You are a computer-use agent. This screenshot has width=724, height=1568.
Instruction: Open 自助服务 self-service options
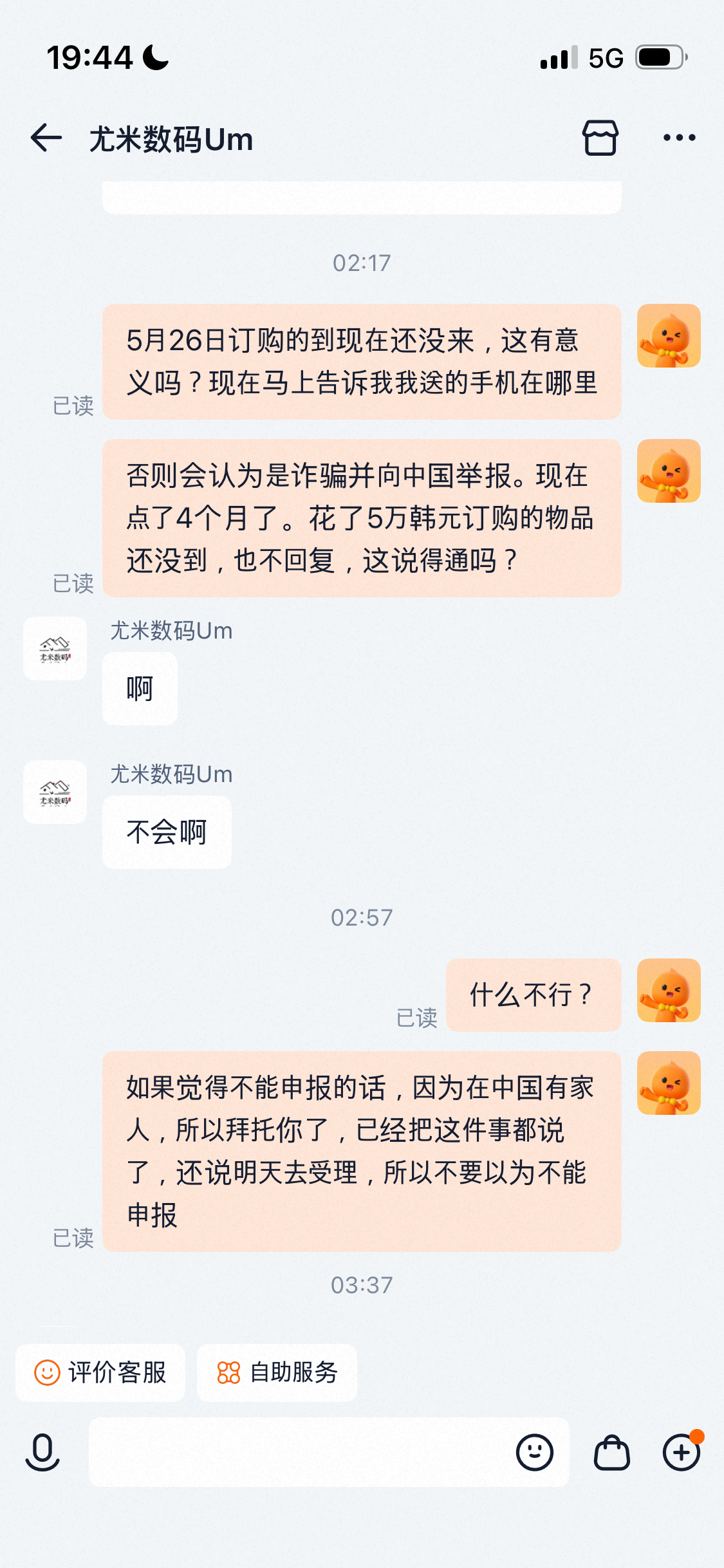(x=277, y=1372)
